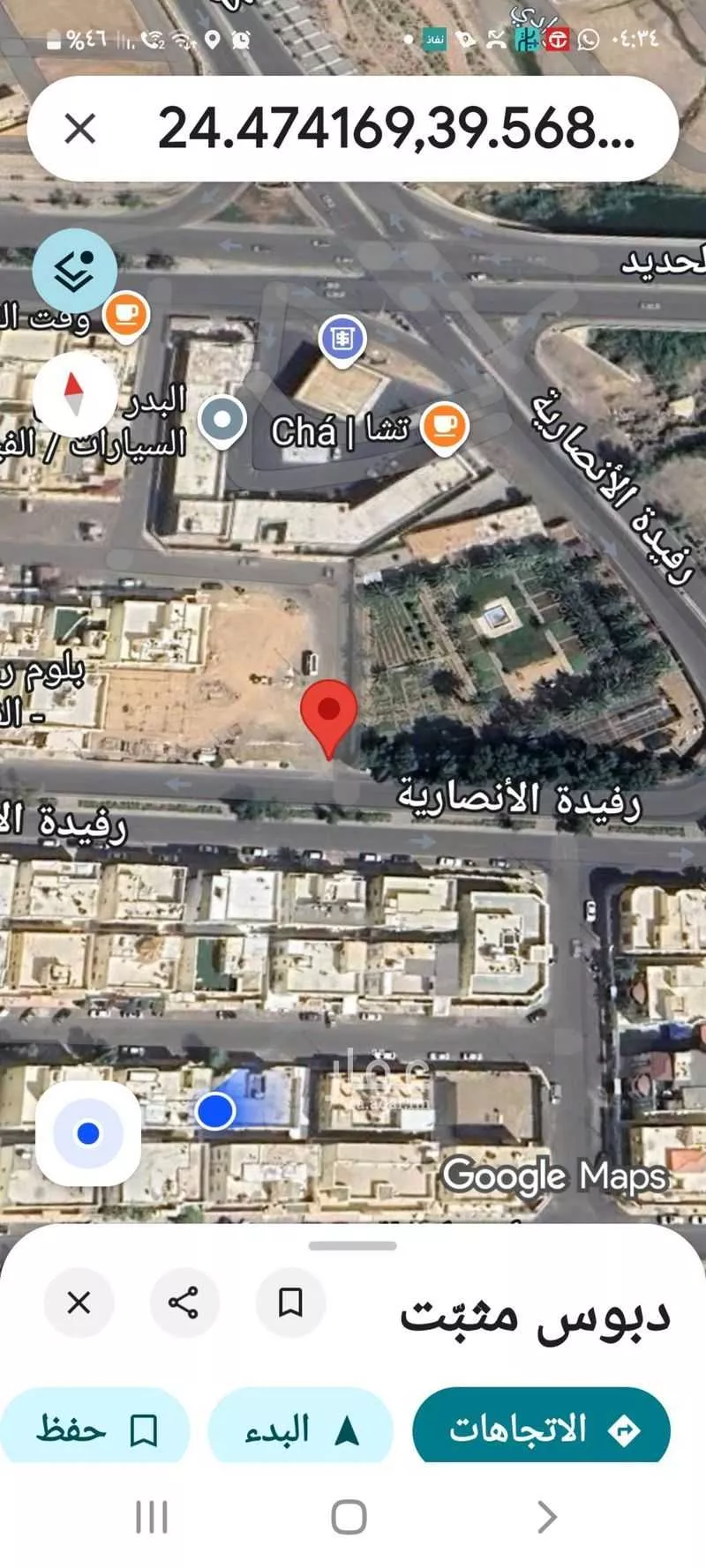Tap the red dropped pin
Viewport: 706px width, 1568px height.
click(x=329, y=713)
